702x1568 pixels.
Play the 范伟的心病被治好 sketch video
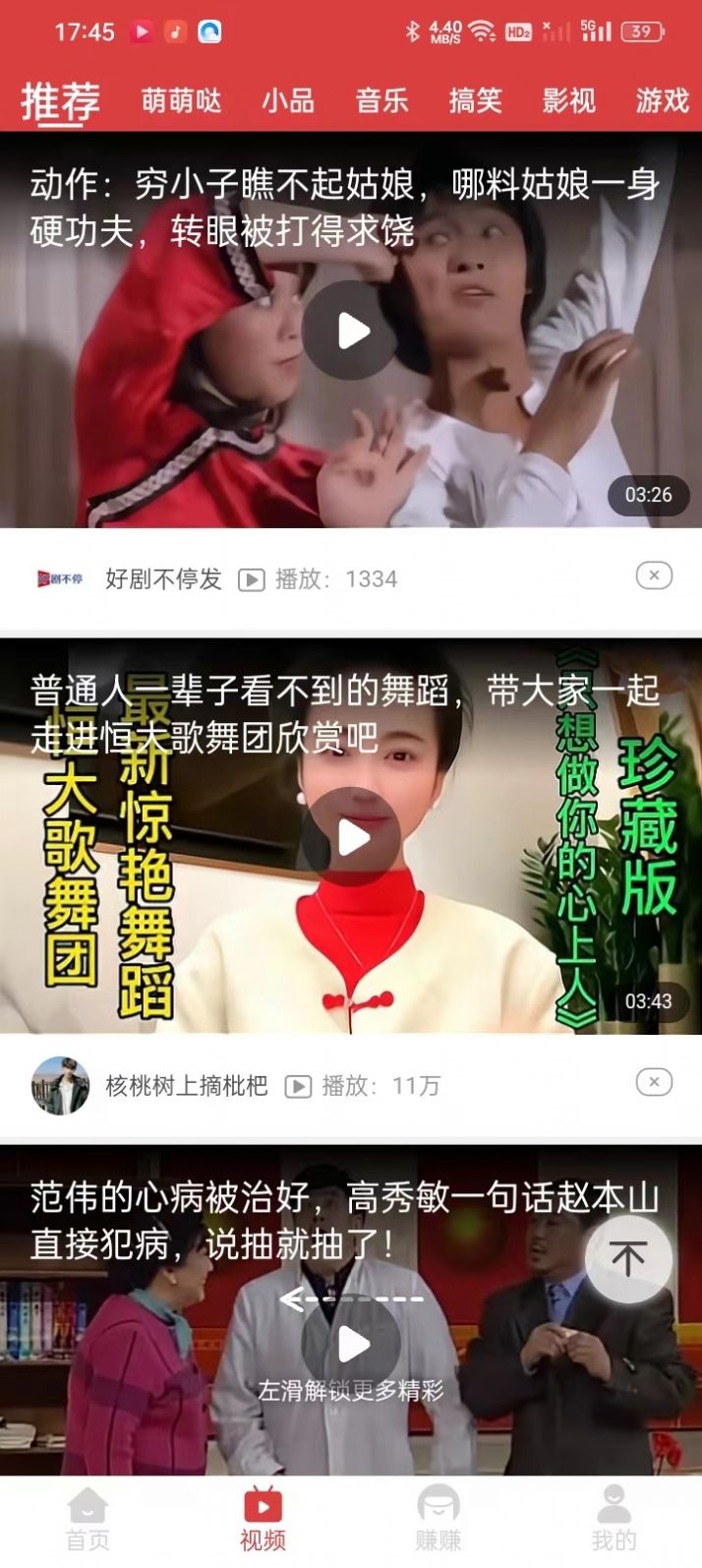pyautogui.click(x=351, y=1344)
